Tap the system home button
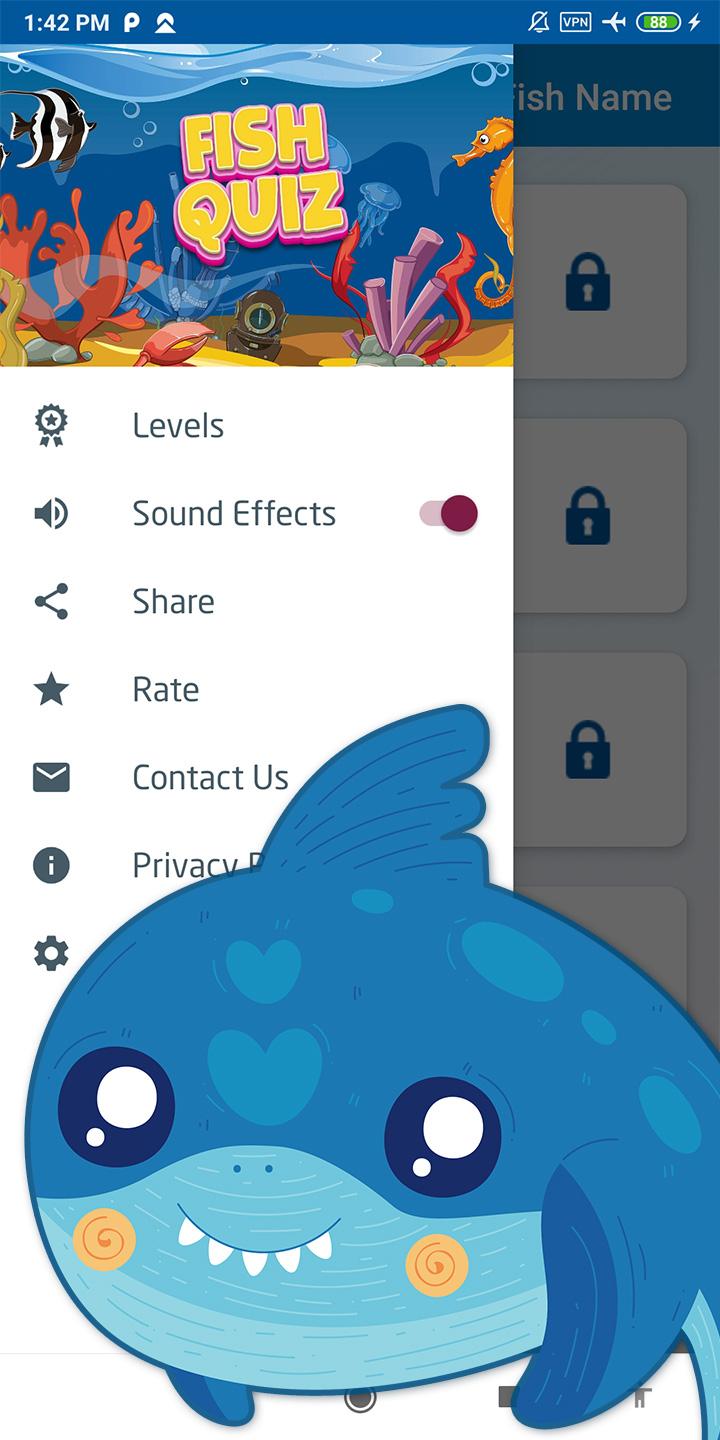 click(x=360, y=1397)
